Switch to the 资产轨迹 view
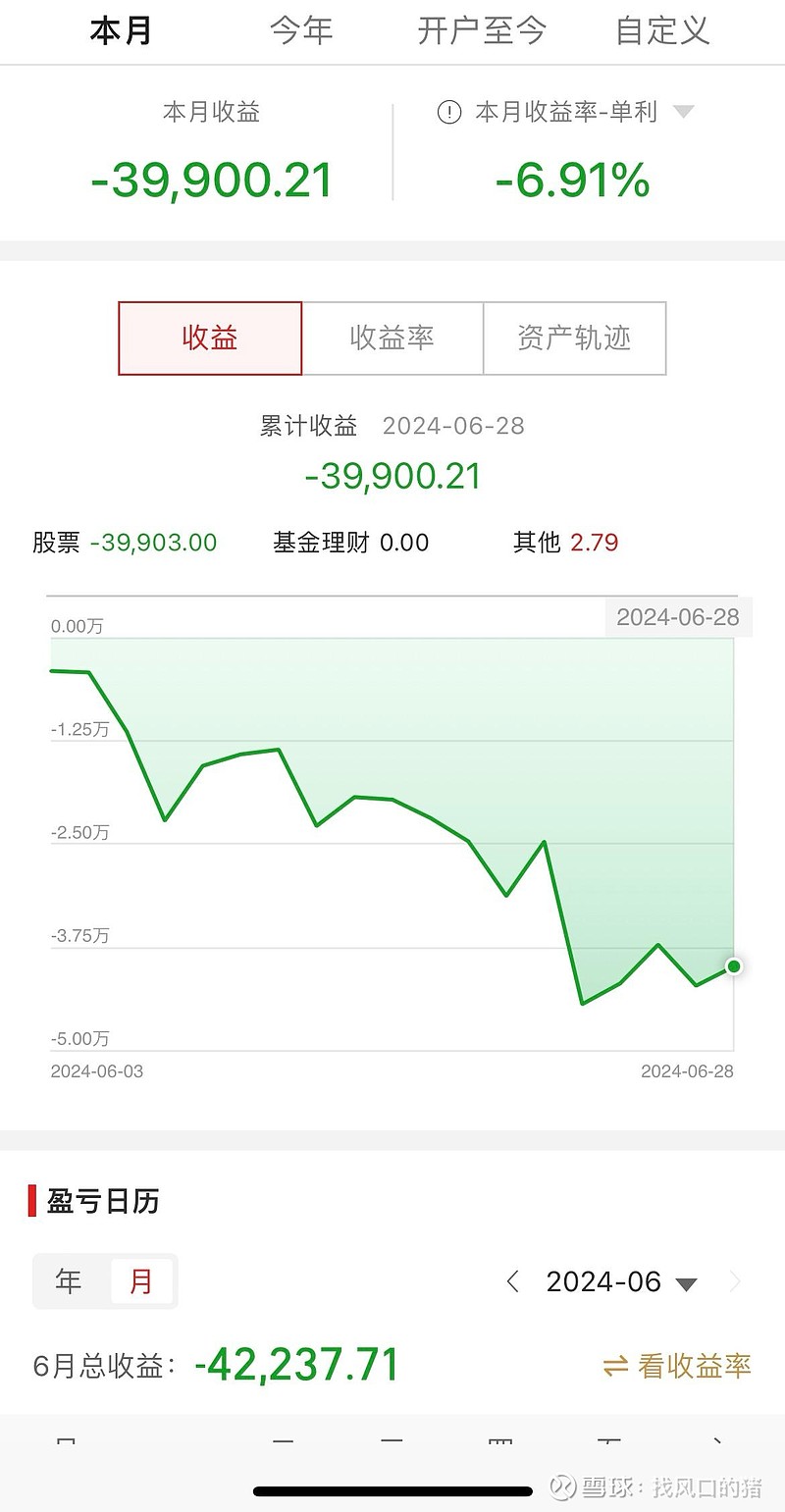 point(574,338)
